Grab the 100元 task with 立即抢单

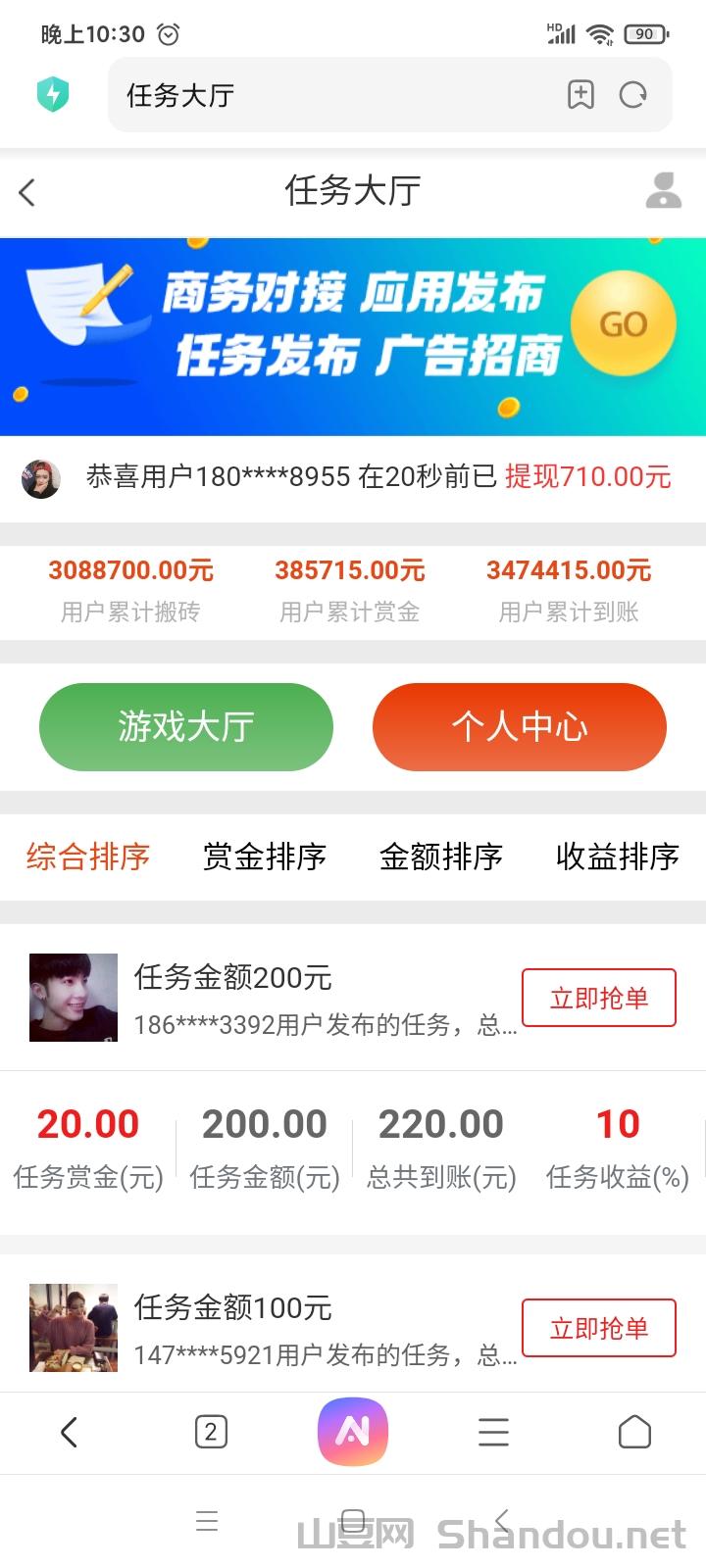(598, 1328)
